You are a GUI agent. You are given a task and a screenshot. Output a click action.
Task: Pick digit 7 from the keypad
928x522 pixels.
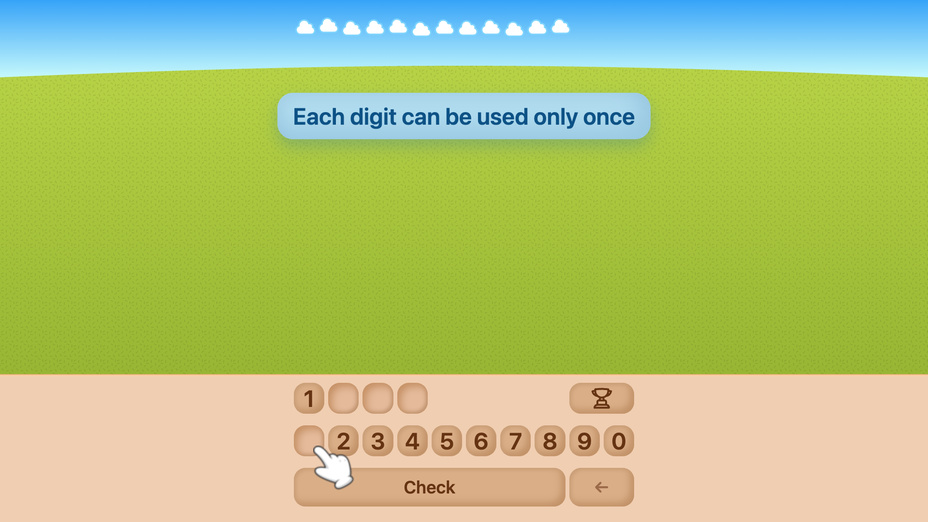pos(515,441)
